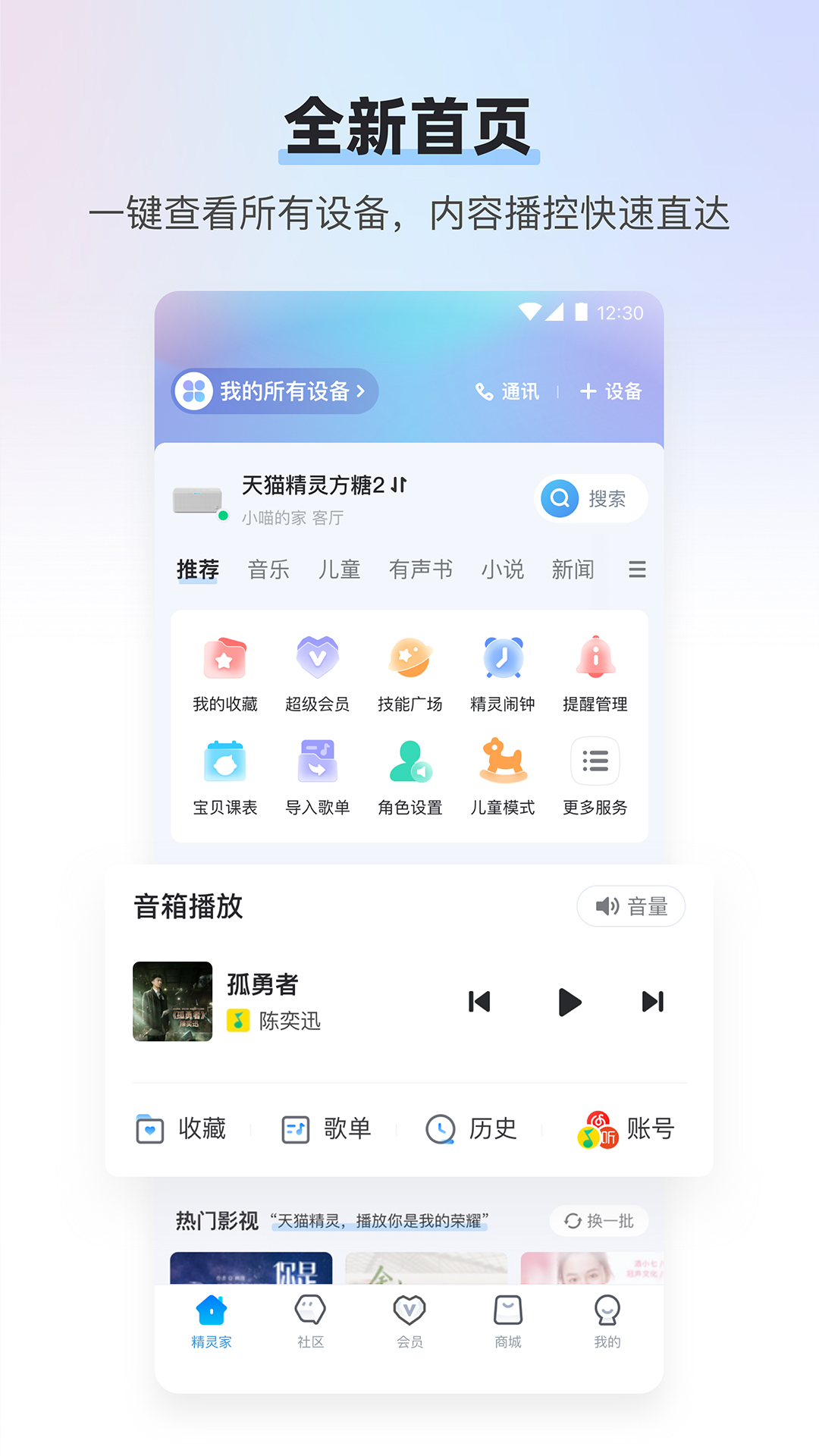Play the song 孤勇者
This screenshot has height=1456, width=819.
(x=569, y=1002)
